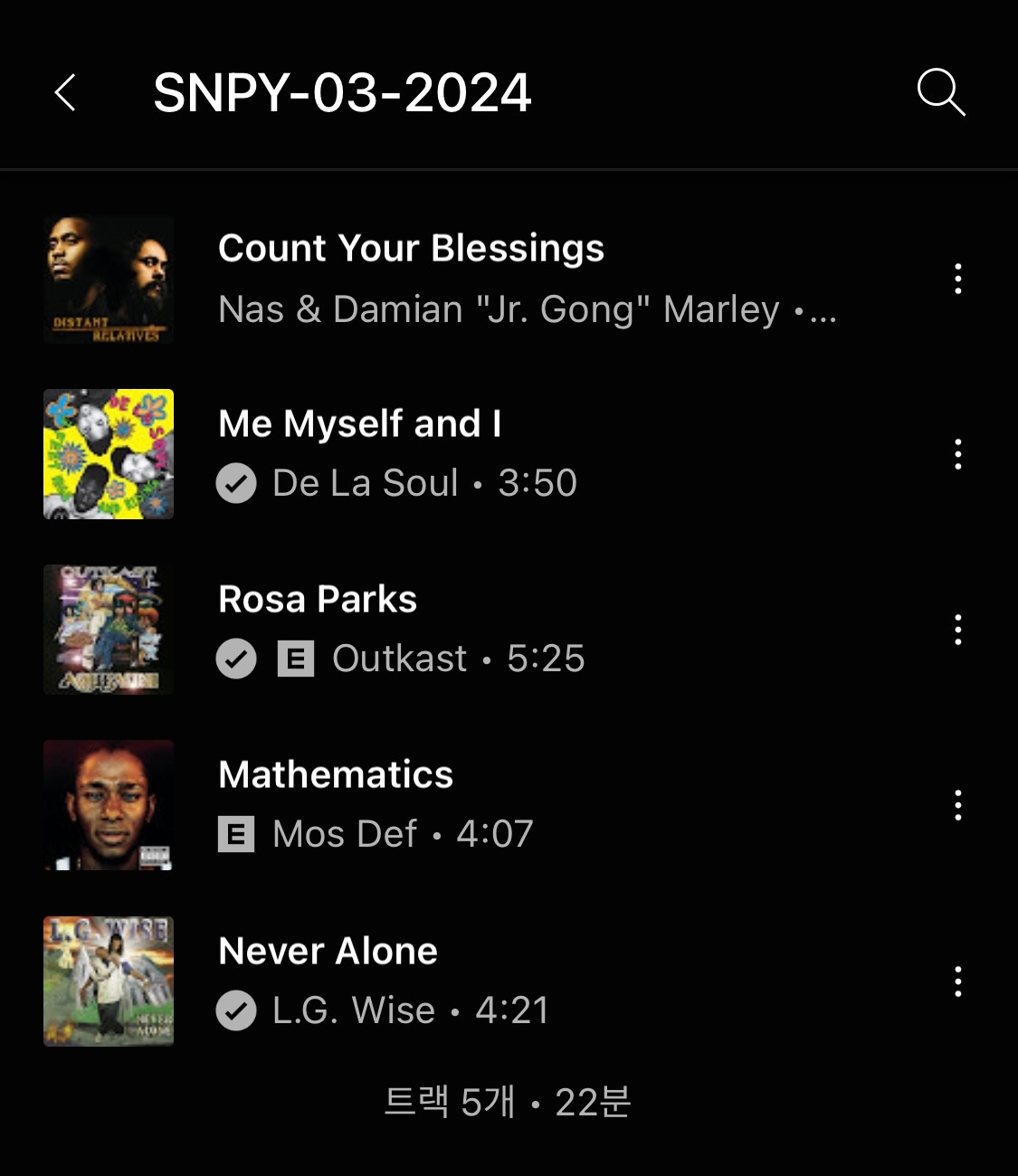Screen dimensions: 1018x1176
Task: Play Me Myself and I by De La Soul
Action: coord(359,424)
